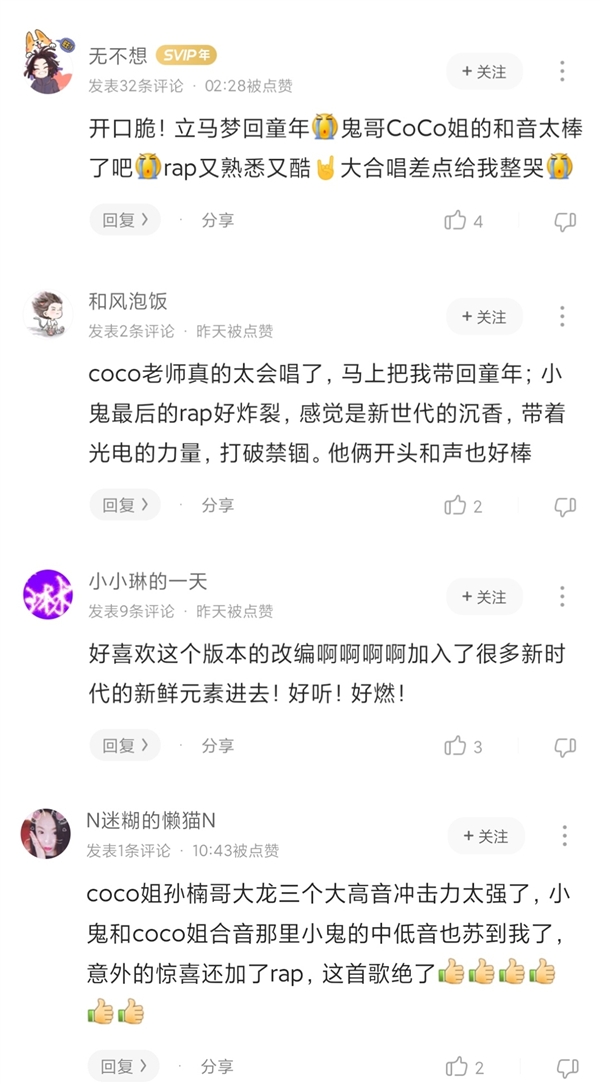Follow the user N迷糊的懒猫N
The height and width of the screenshot is (1084, 600).
pos(484,836)
